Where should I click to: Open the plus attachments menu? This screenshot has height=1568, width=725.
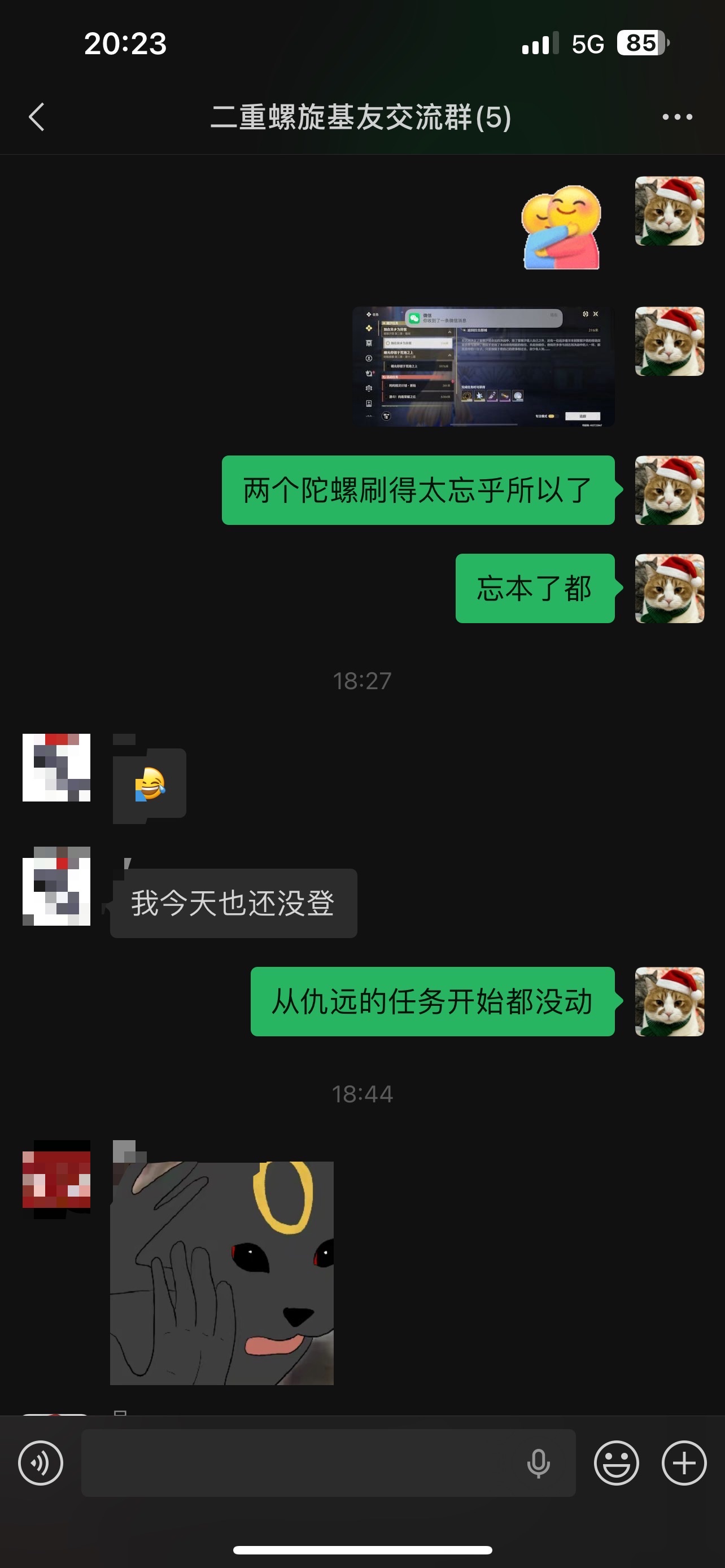pos(684,1462)
